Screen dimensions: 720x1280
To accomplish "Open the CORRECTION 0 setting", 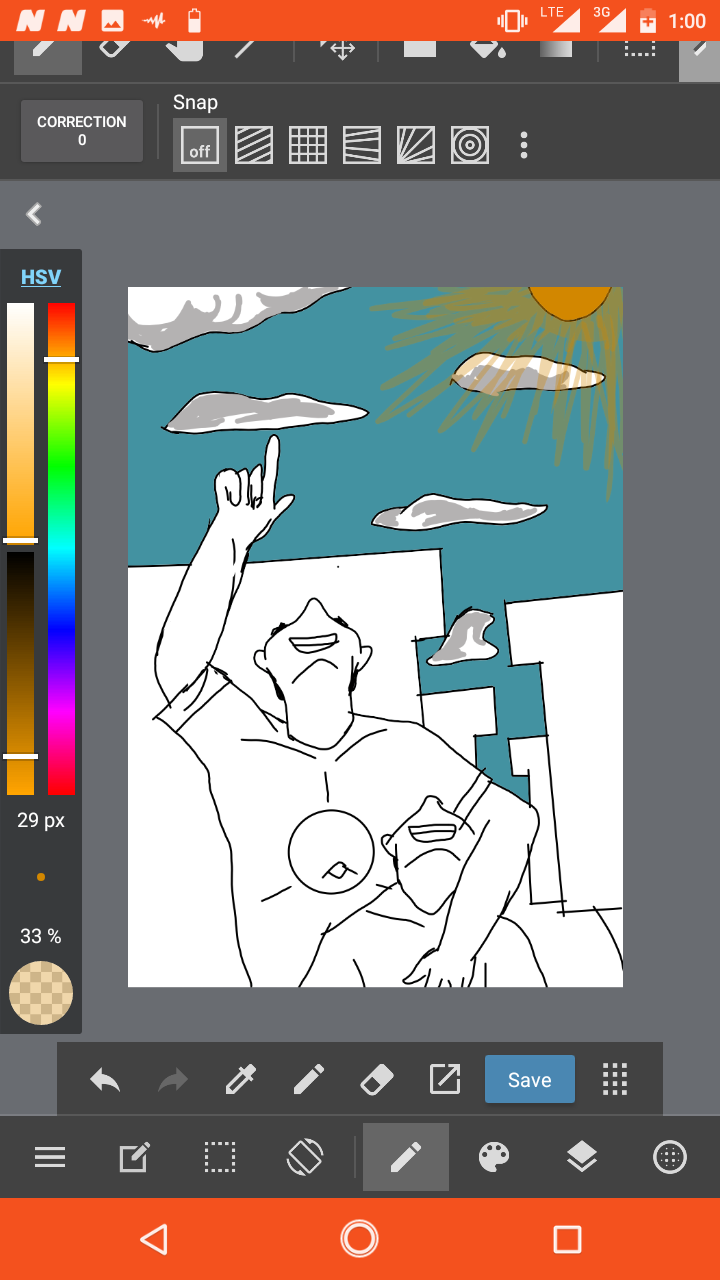I will [82, 131].
